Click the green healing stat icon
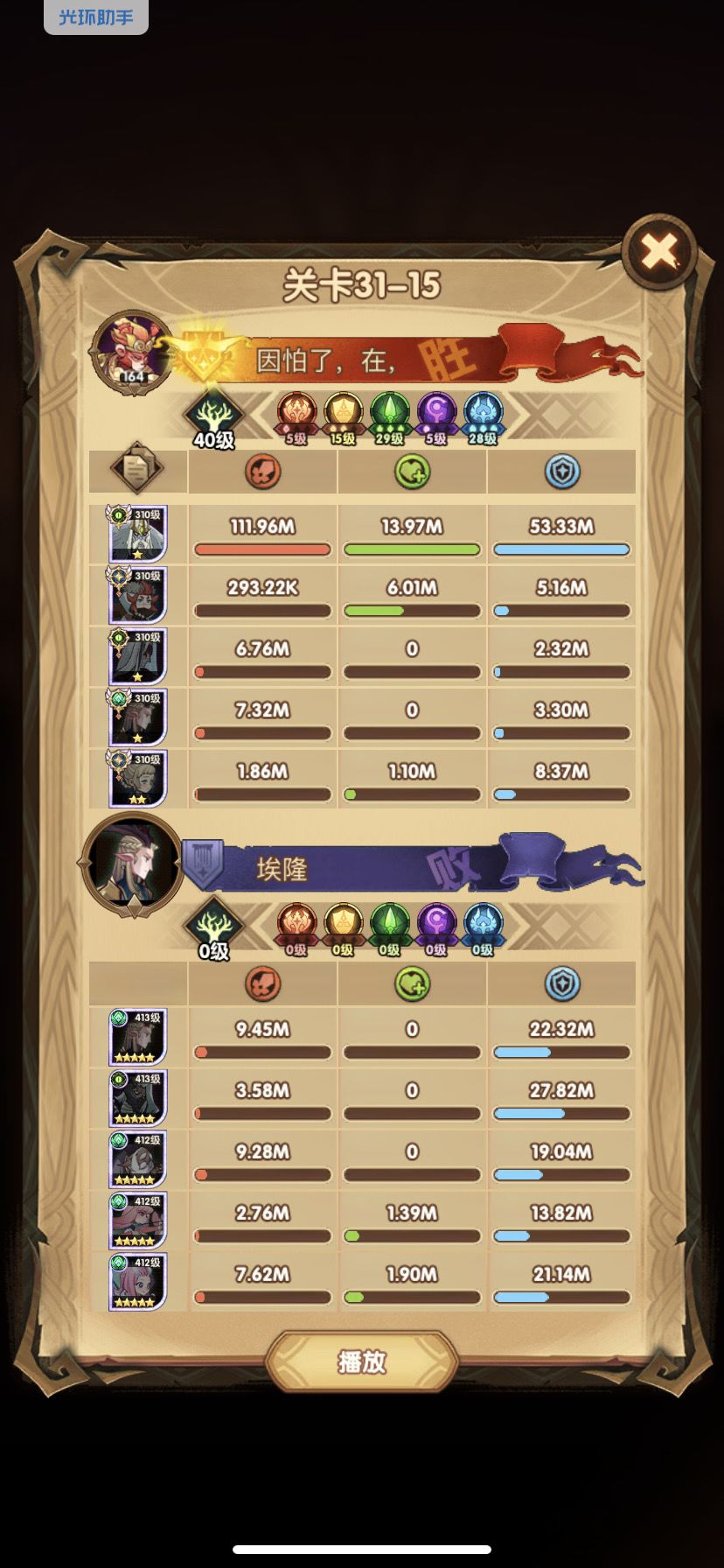724x1568 pixels. [x=411, y=471]
